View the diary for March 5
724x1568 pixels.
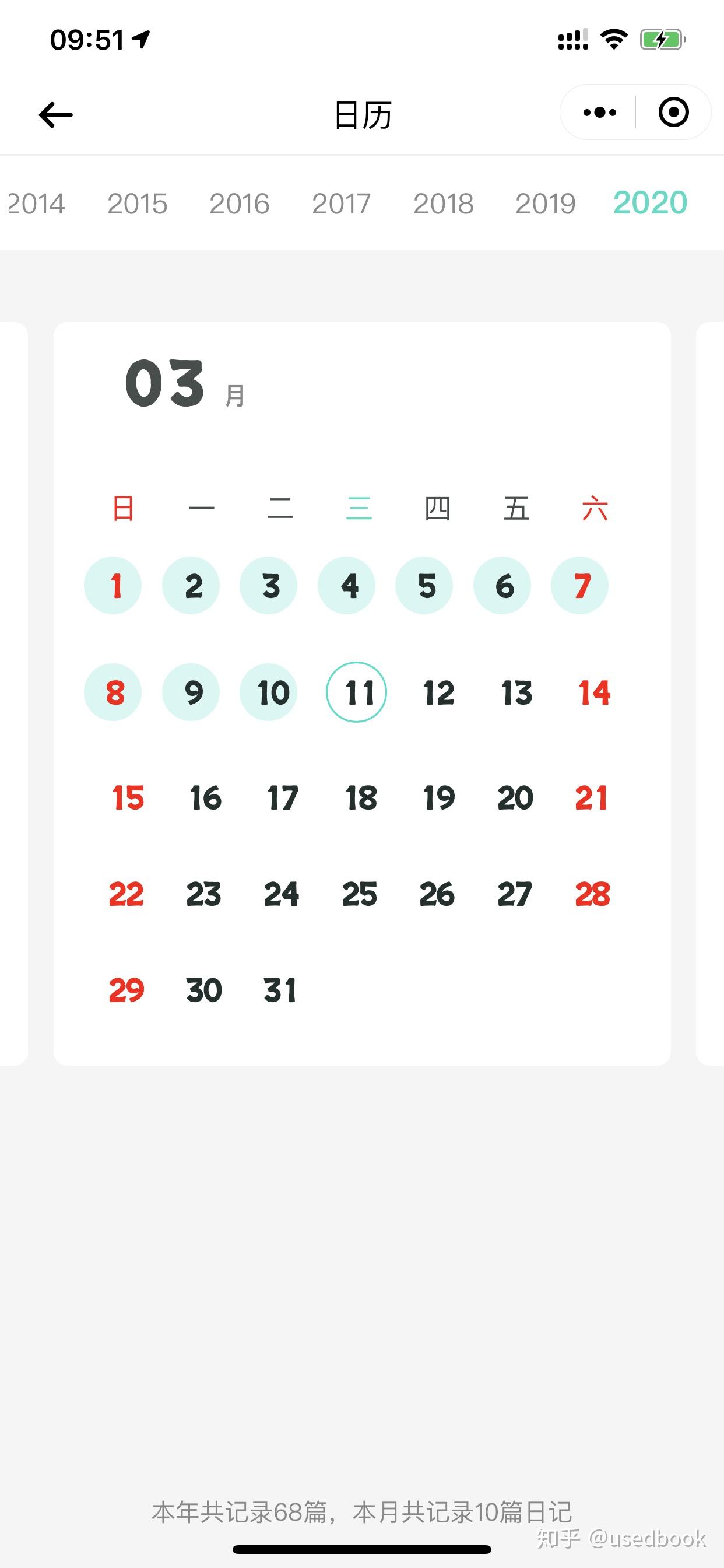tap(425, 586)
